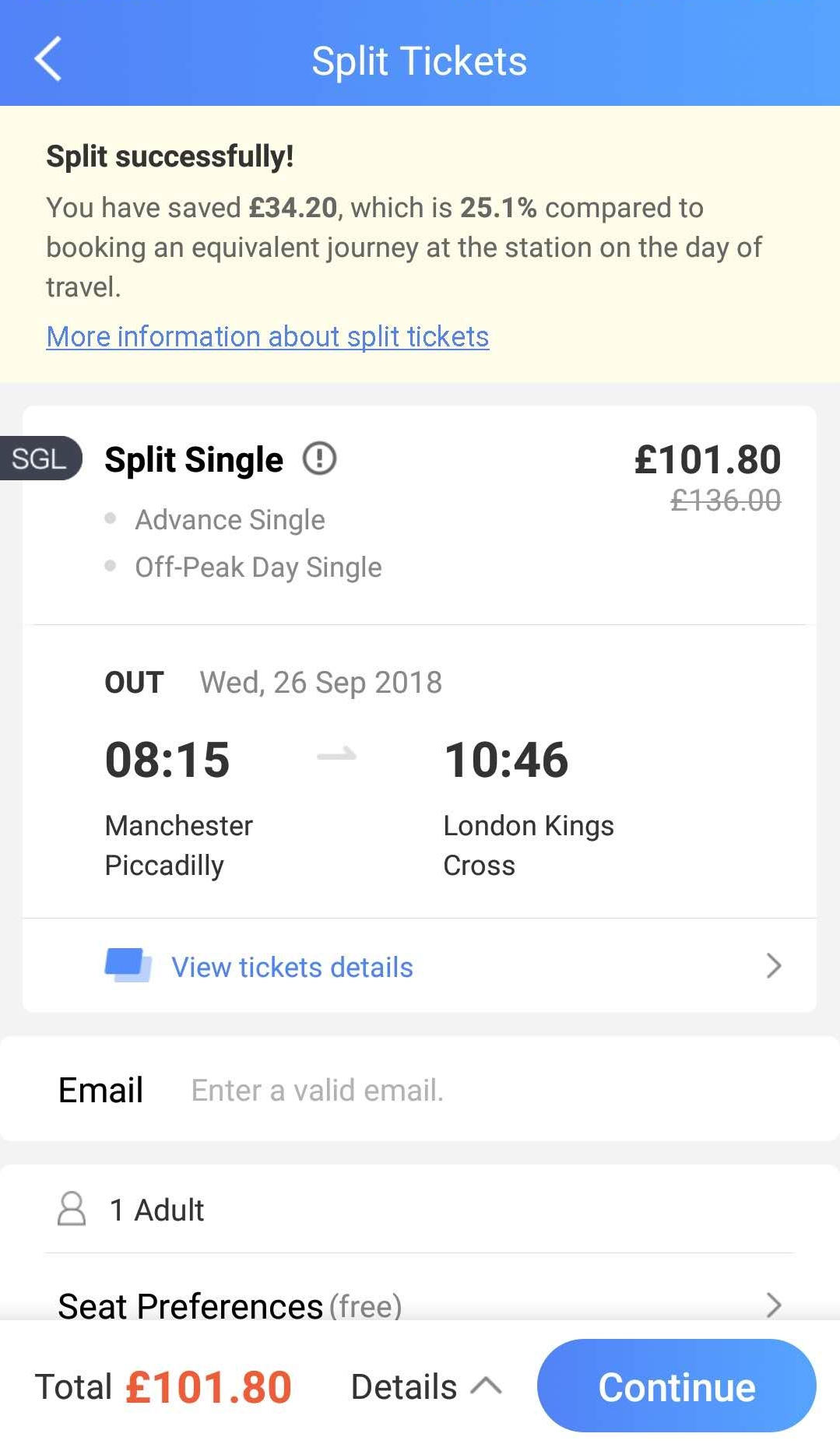This screenshot has height=1451, width=840.
Task: Expand the View tickets details chevron
Action: pos(773,966)
